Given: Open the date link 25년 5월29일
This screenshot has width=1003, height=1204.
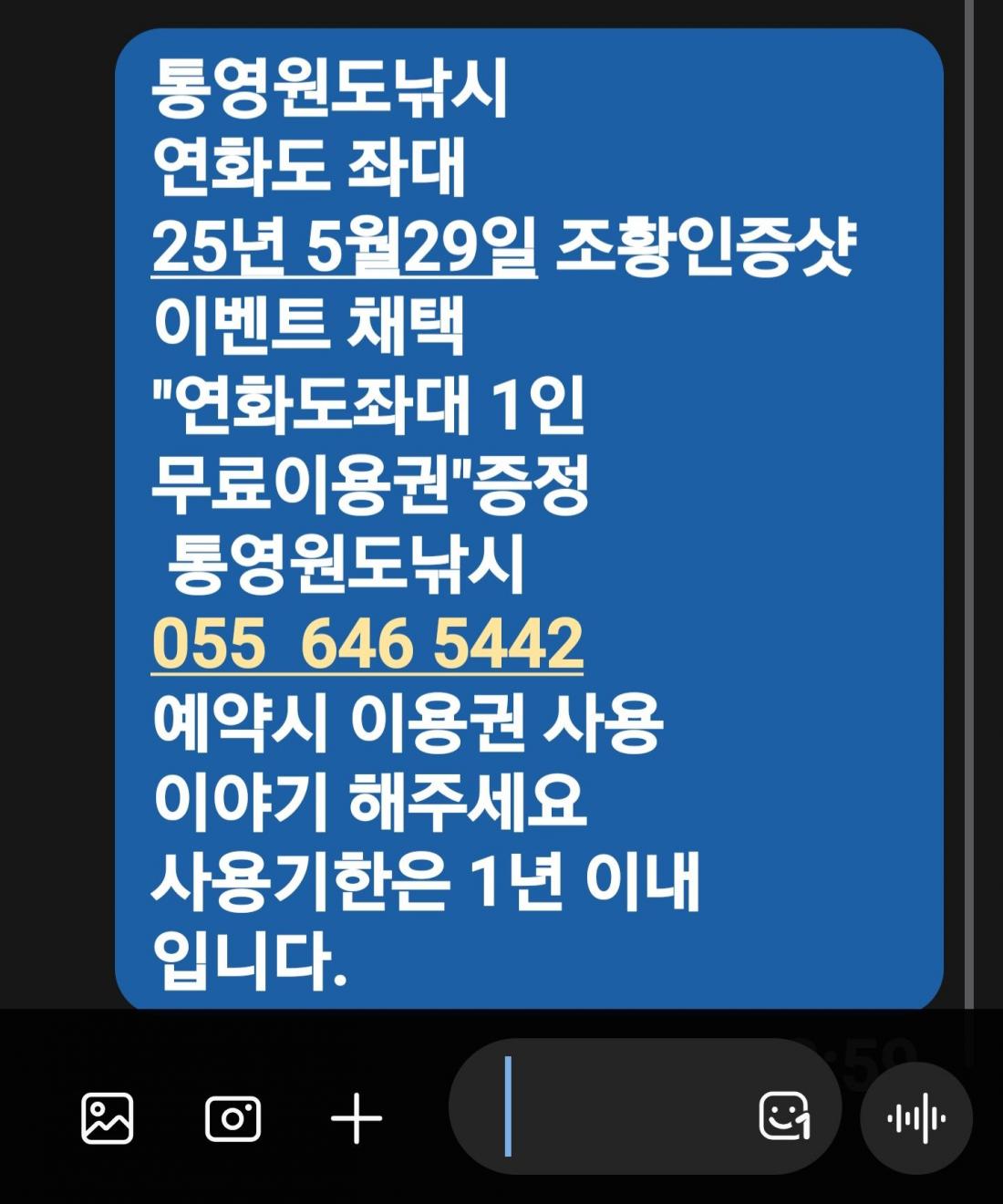Looking at the screenshot, I should coord(344,247).
